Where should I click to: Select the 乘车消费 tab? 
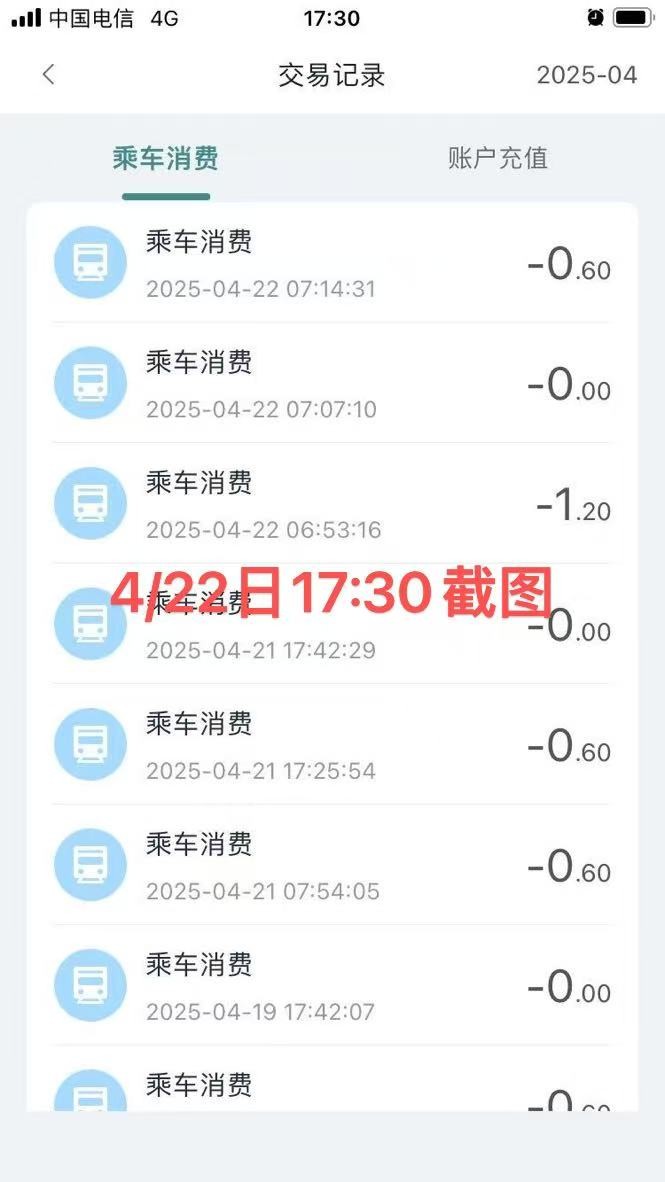(x=165, y=158)
